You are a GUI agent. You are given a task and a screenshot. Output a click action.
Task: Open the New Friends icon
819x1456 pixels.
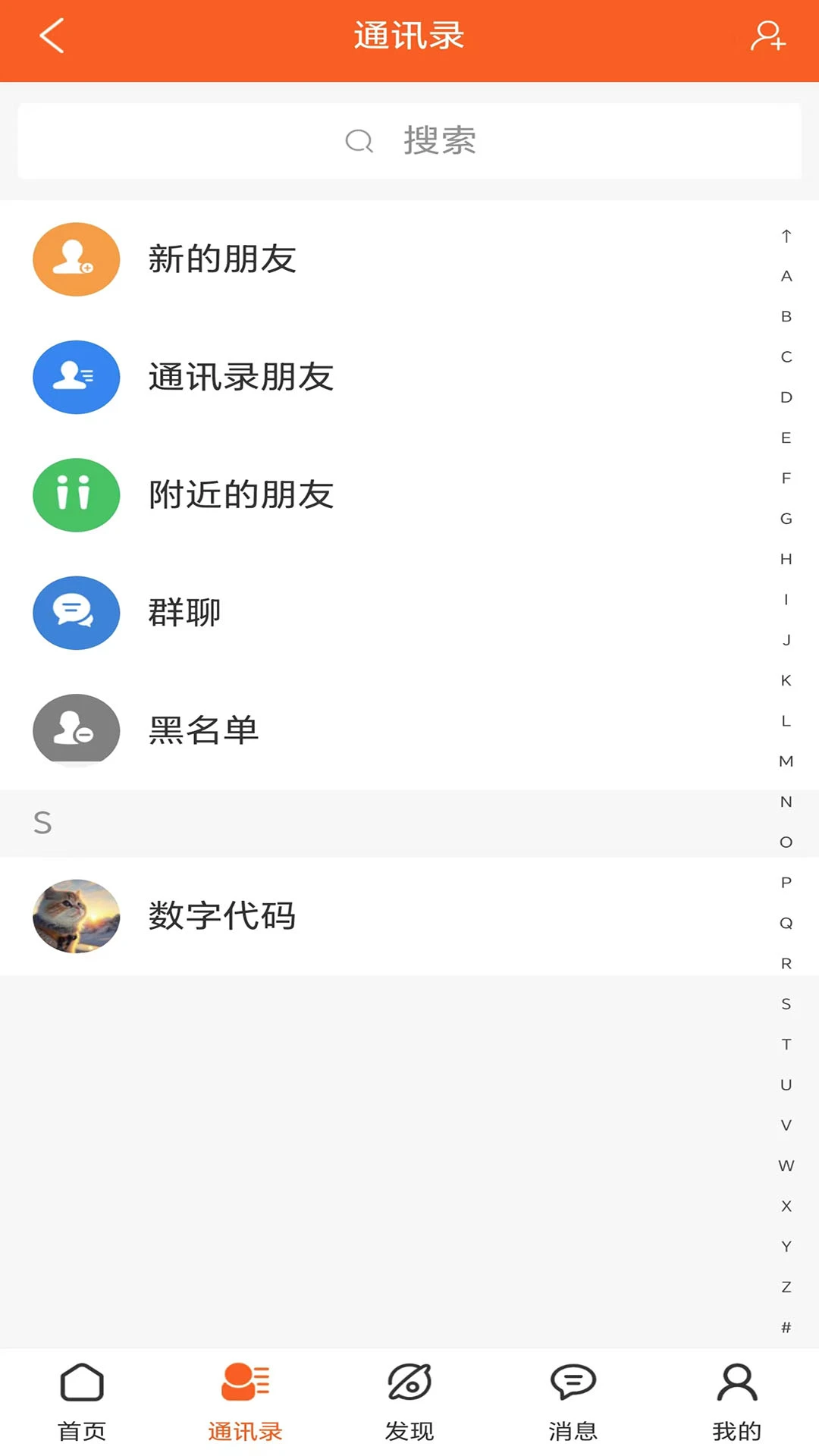(76, 259)
